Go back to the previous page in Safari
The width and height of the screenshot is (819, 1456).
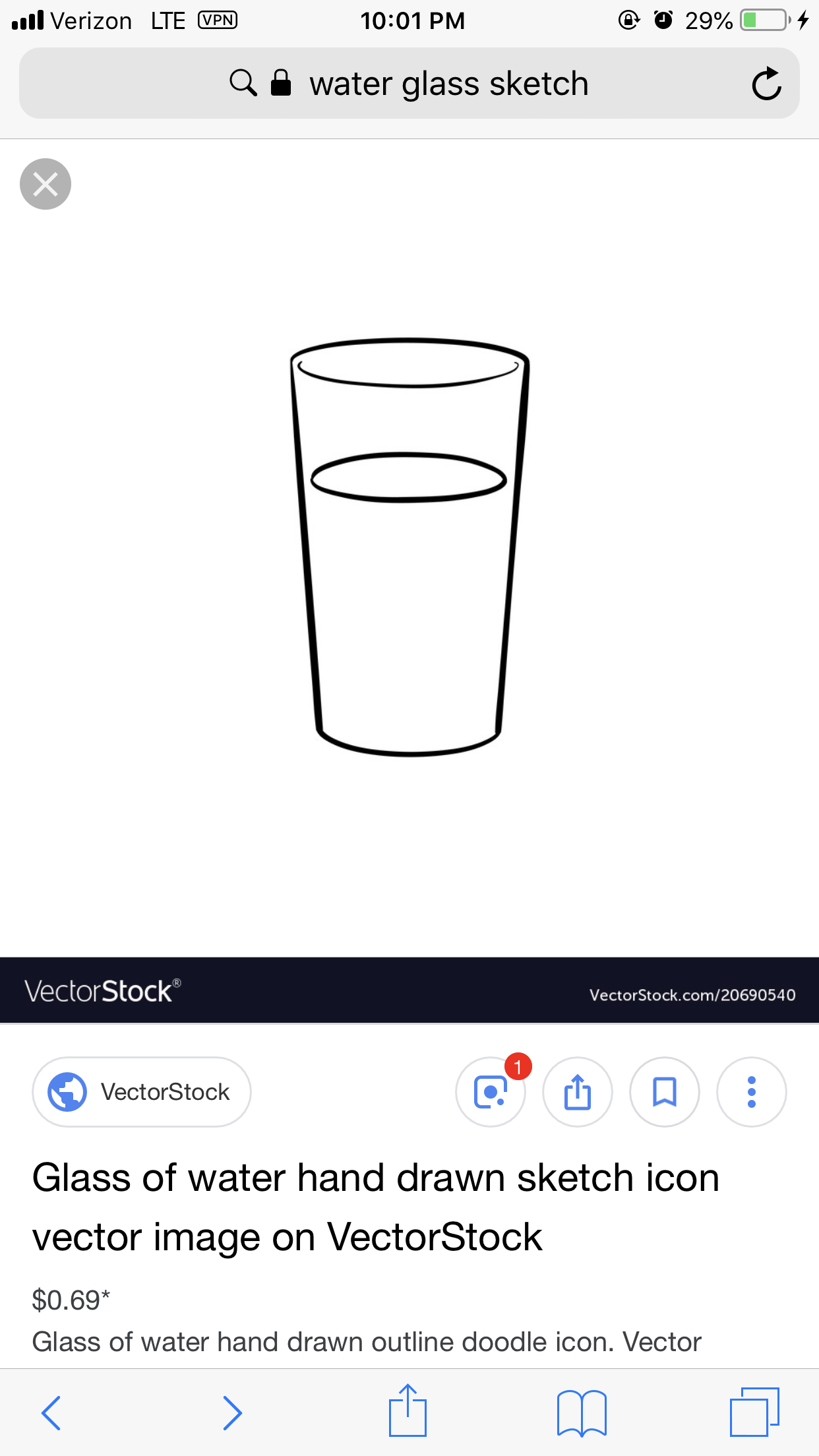pos(51,1412)
